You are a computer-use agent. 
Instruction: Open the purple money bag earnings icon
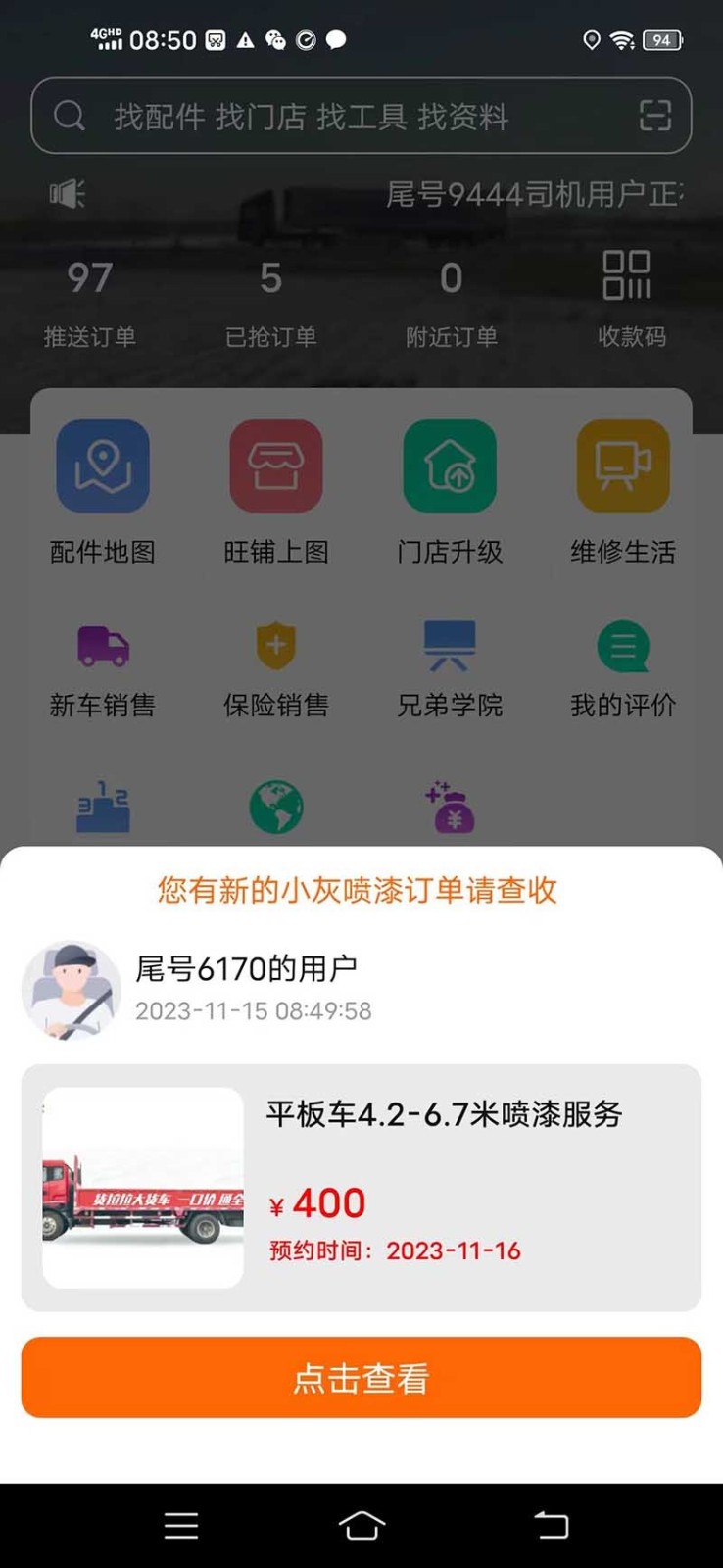pyautogui.click(x=449, y=806)
